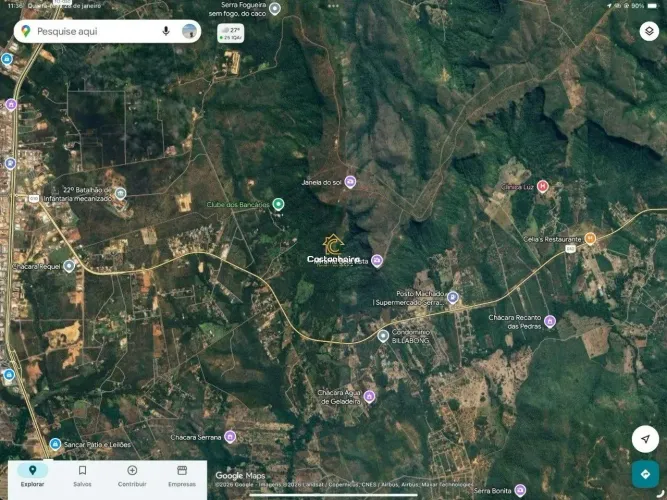Select Clube dos Bancários map pin

click(279, 204)
